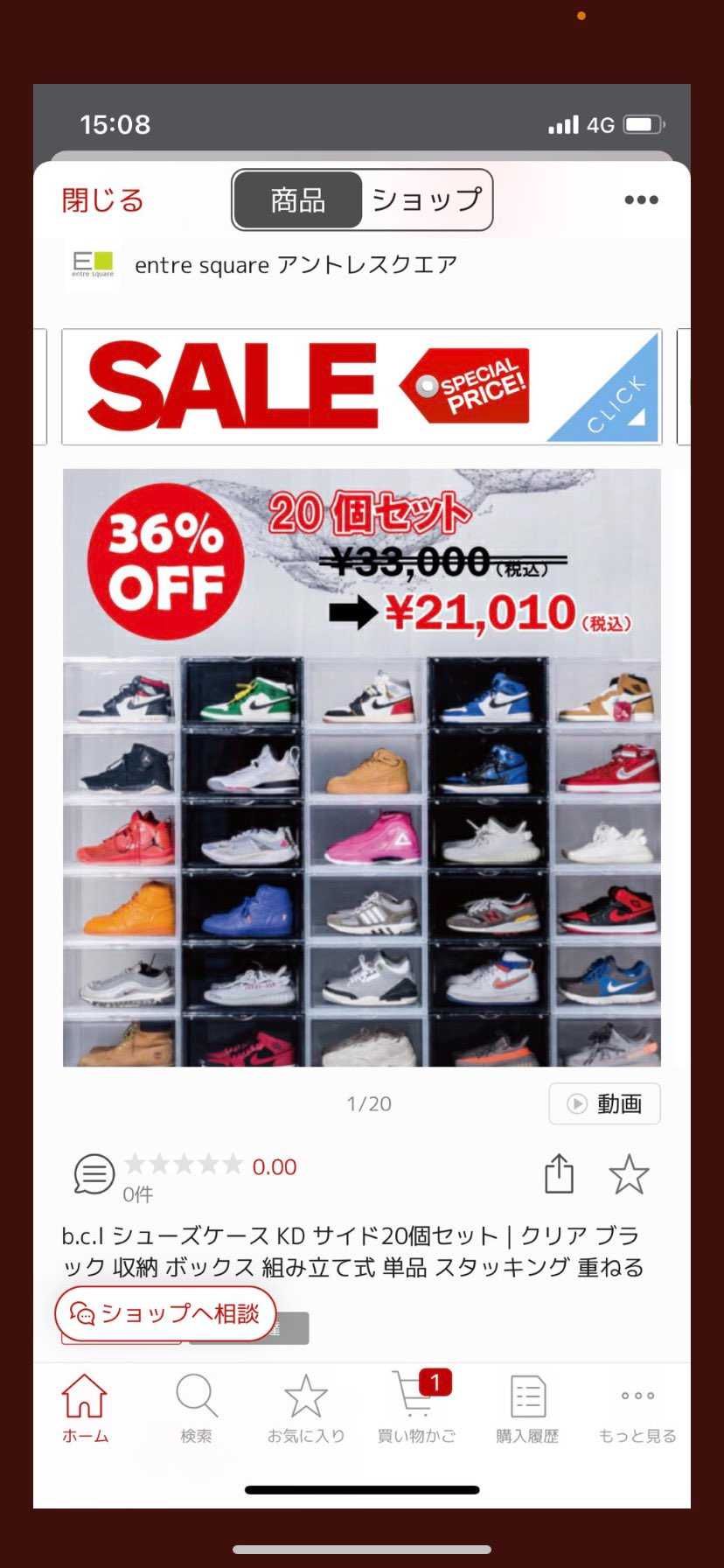Select the 商品 segment
The width and height of the screenshot is (724, 1568).
[298, 200]
